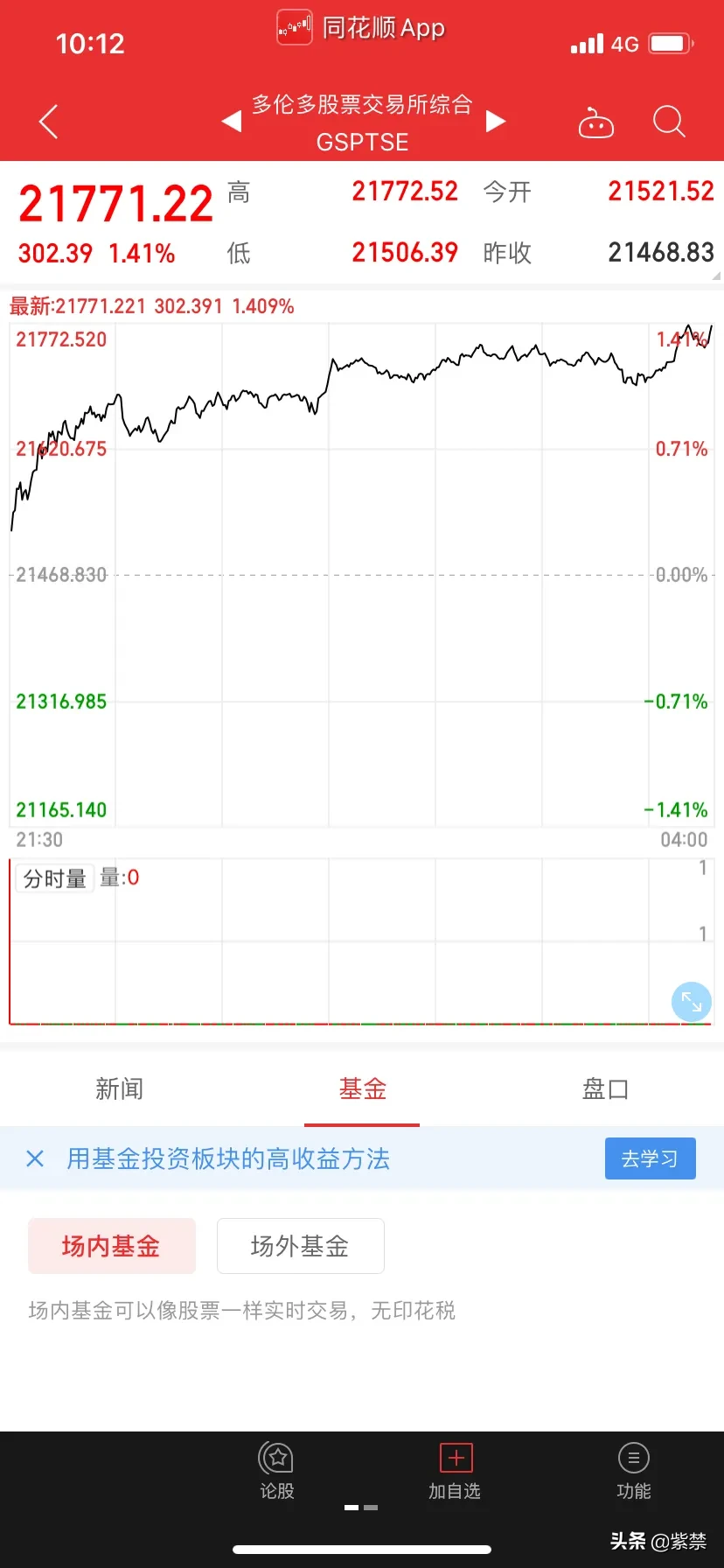Tap the 去学习 button
Screen dimensions: 724x1568
click(x=650, y=1158)
